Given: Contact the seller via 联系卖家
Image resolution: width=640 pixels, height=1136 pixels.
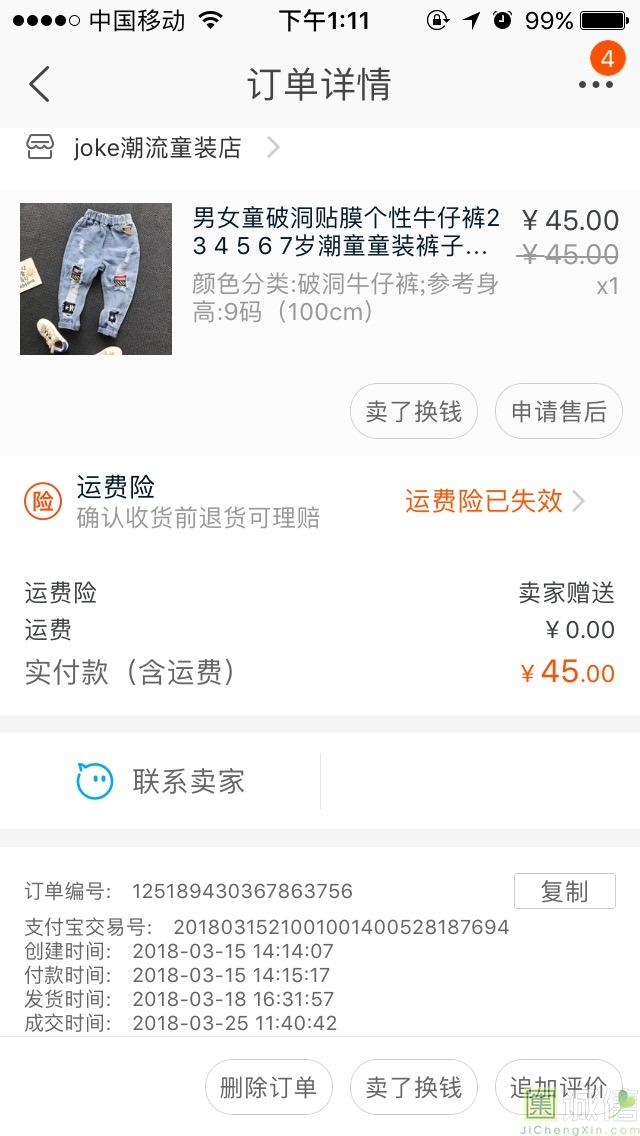Looking at the screenshot, I should pos(162,781).
